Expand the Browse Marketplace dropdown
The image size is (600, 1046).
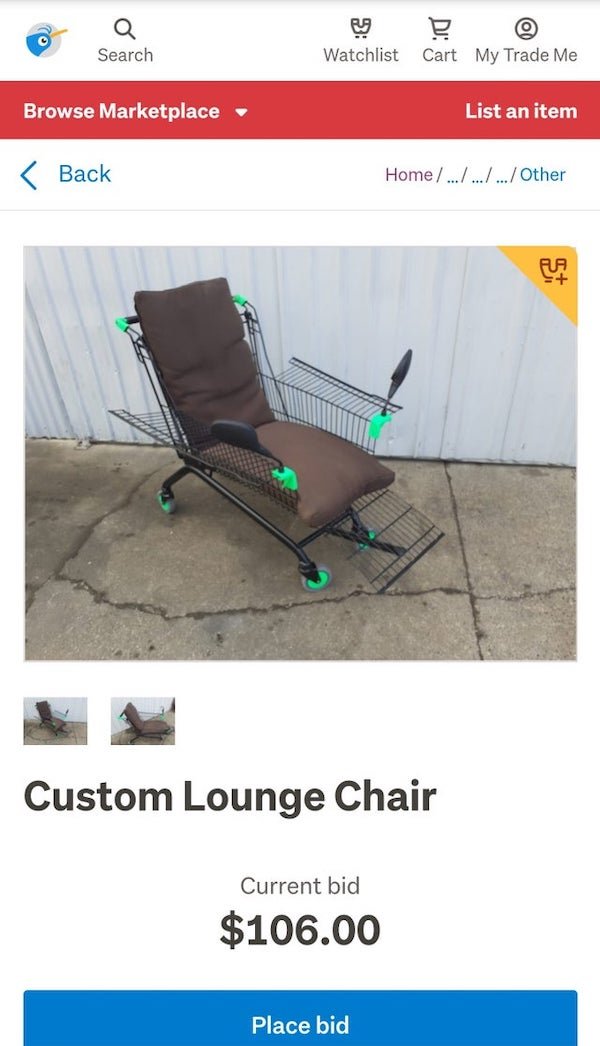(x=135, y=111)
